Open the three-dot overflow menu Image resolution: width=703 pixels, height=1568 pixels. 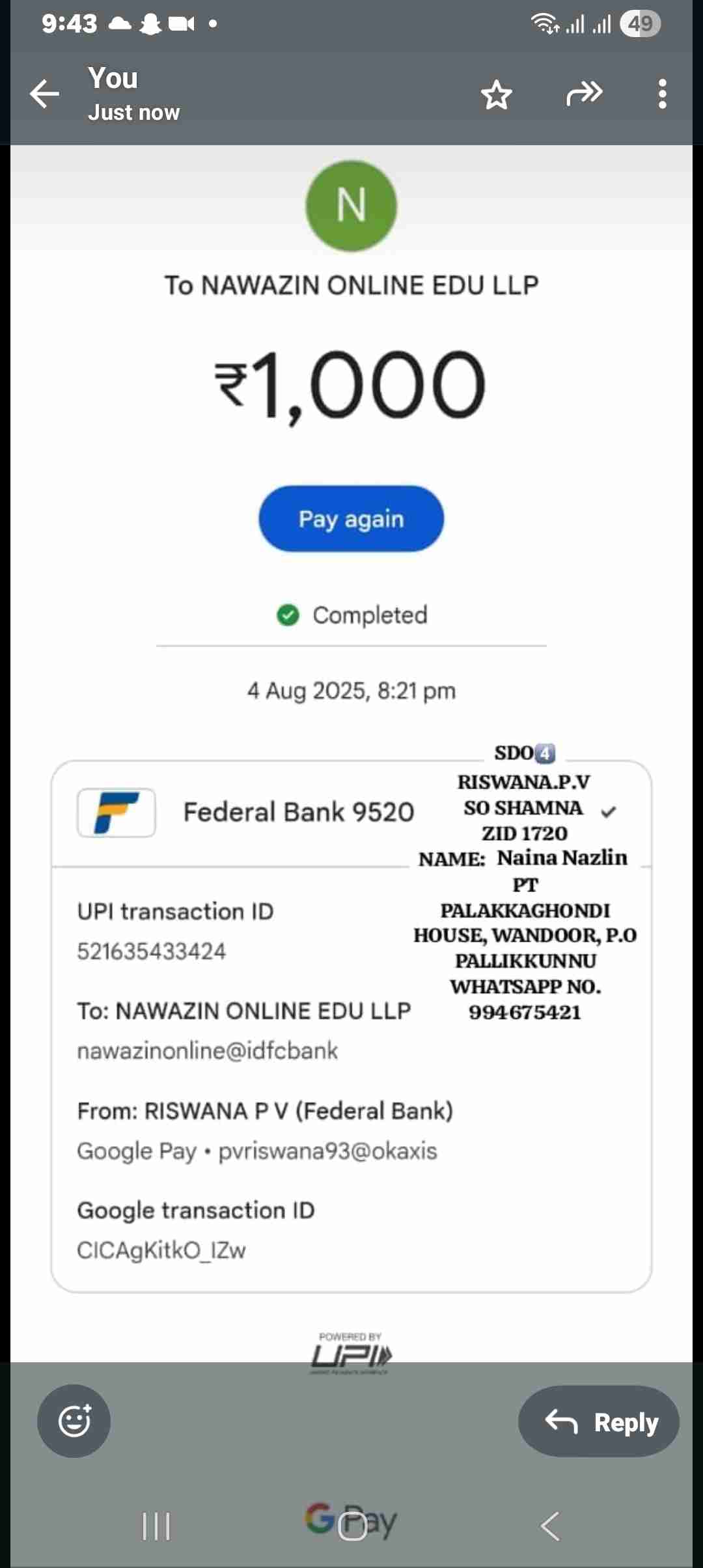[x=662, y=94]
